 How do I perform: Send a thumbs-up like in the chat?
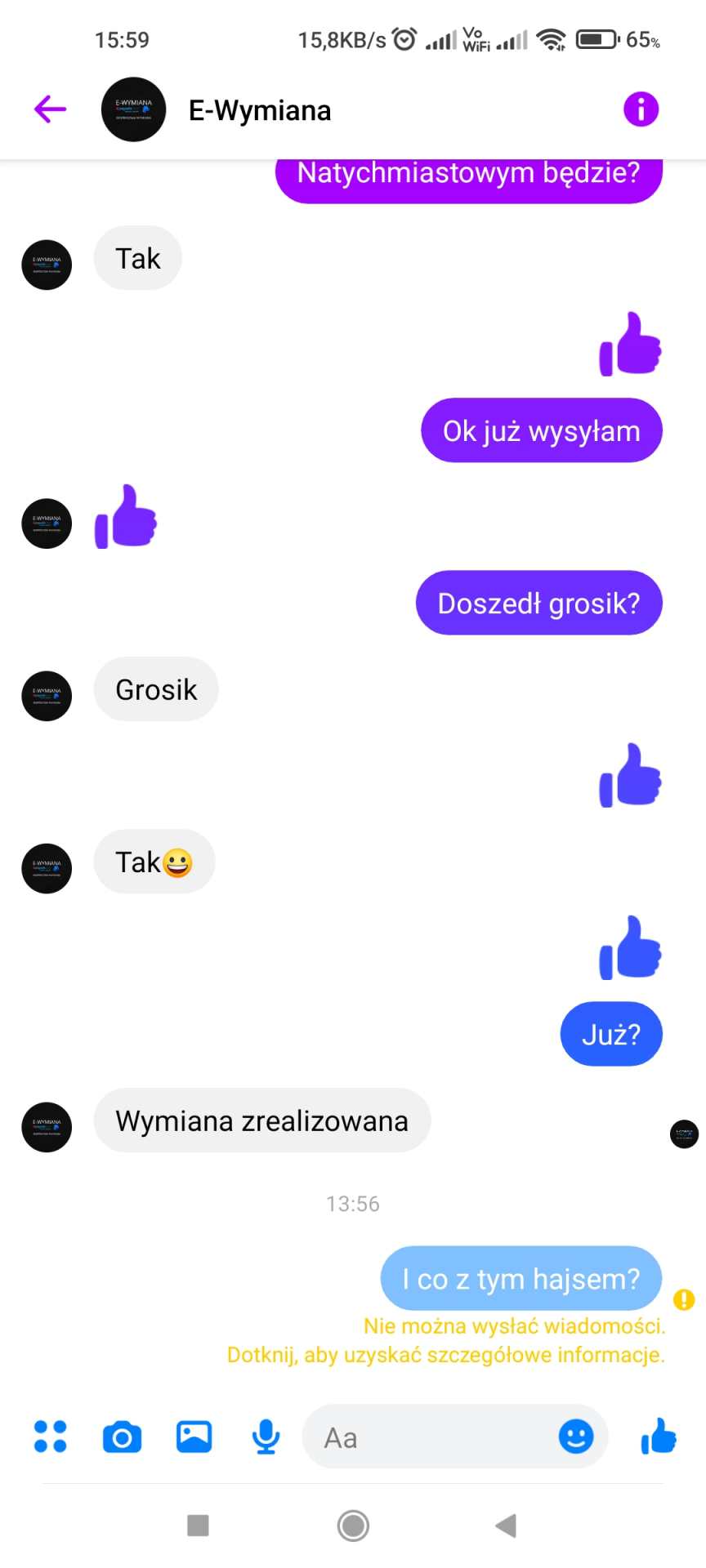tap(659, 1436)
